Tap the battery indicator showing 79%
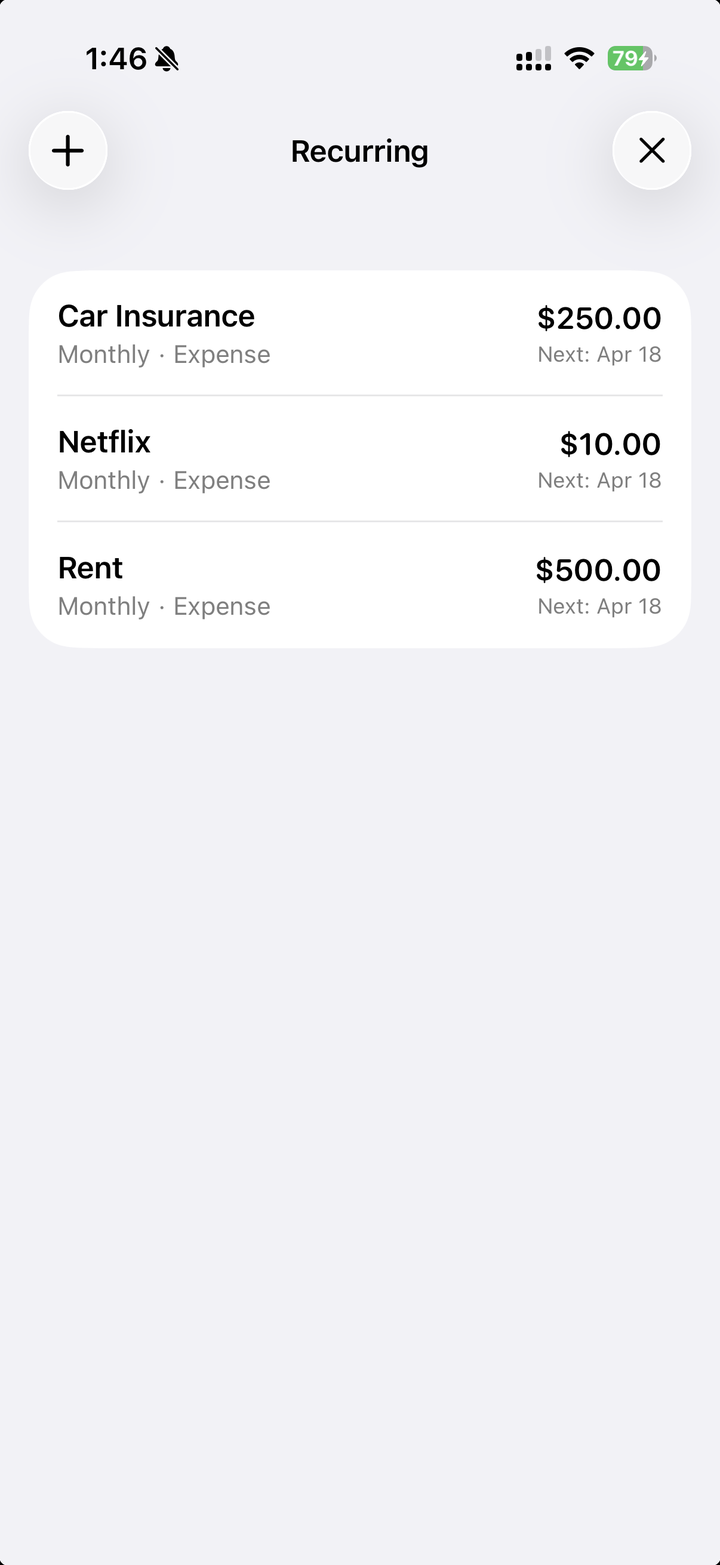 [630, 58]
